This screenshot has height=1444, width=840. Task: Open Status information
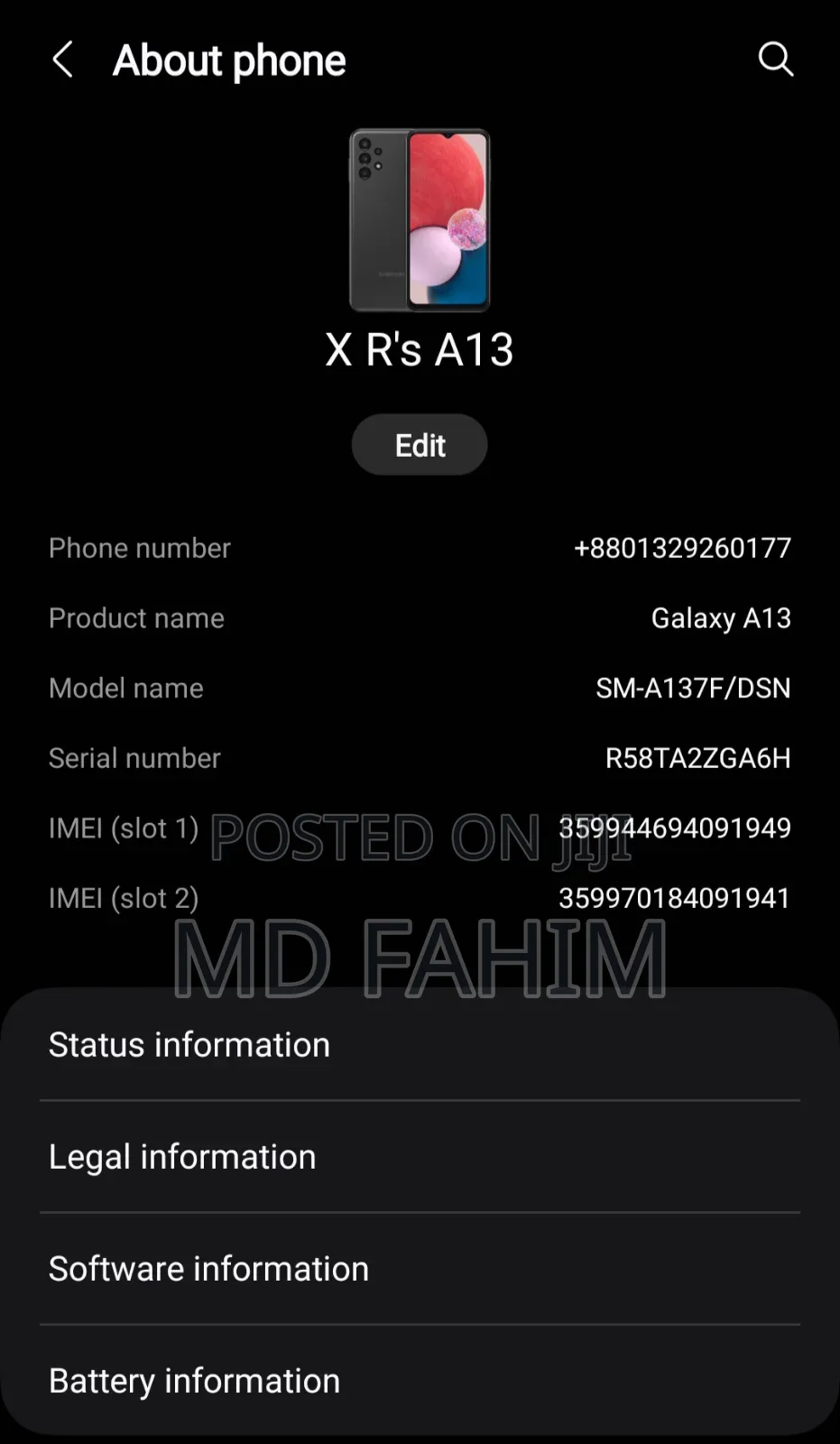(x=189, y=1044)
